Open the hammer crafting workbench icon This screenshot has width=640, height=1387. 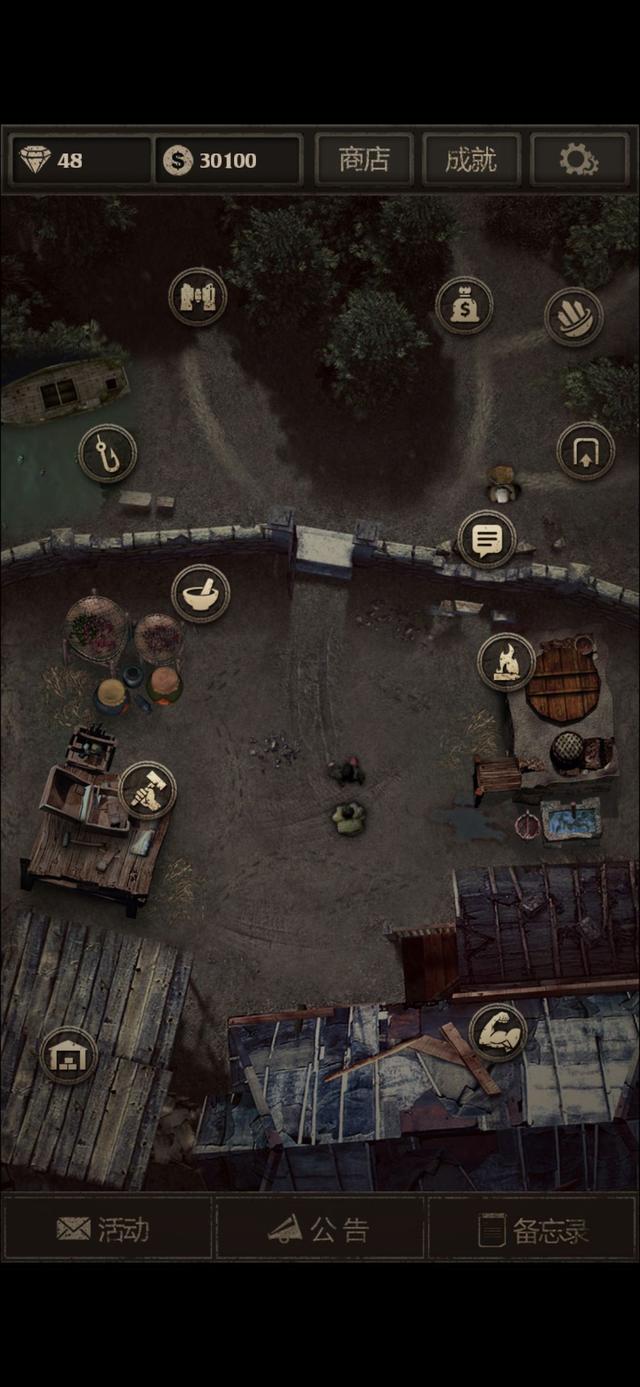pyautogui.click(x=147, y=790)
